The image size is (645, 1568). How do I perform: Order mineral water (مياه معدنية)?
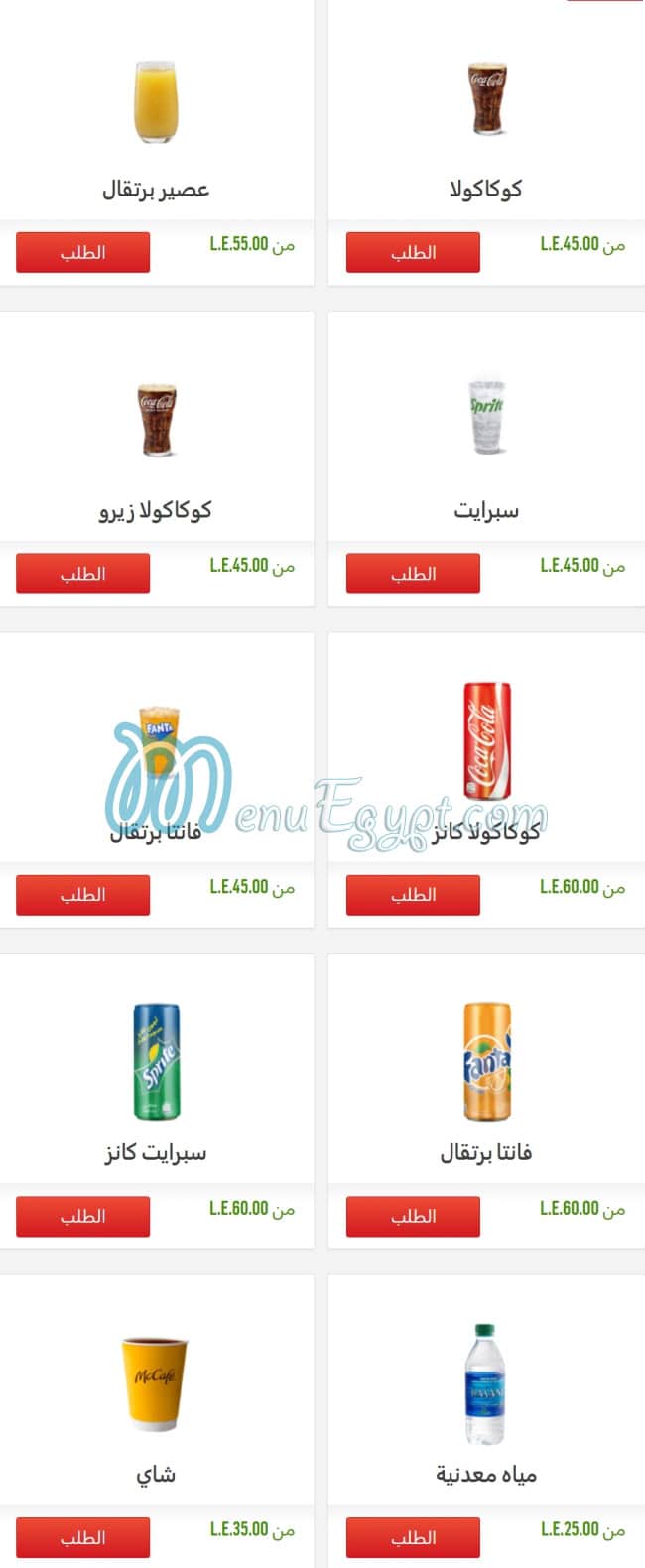[x=413, y=1537]
